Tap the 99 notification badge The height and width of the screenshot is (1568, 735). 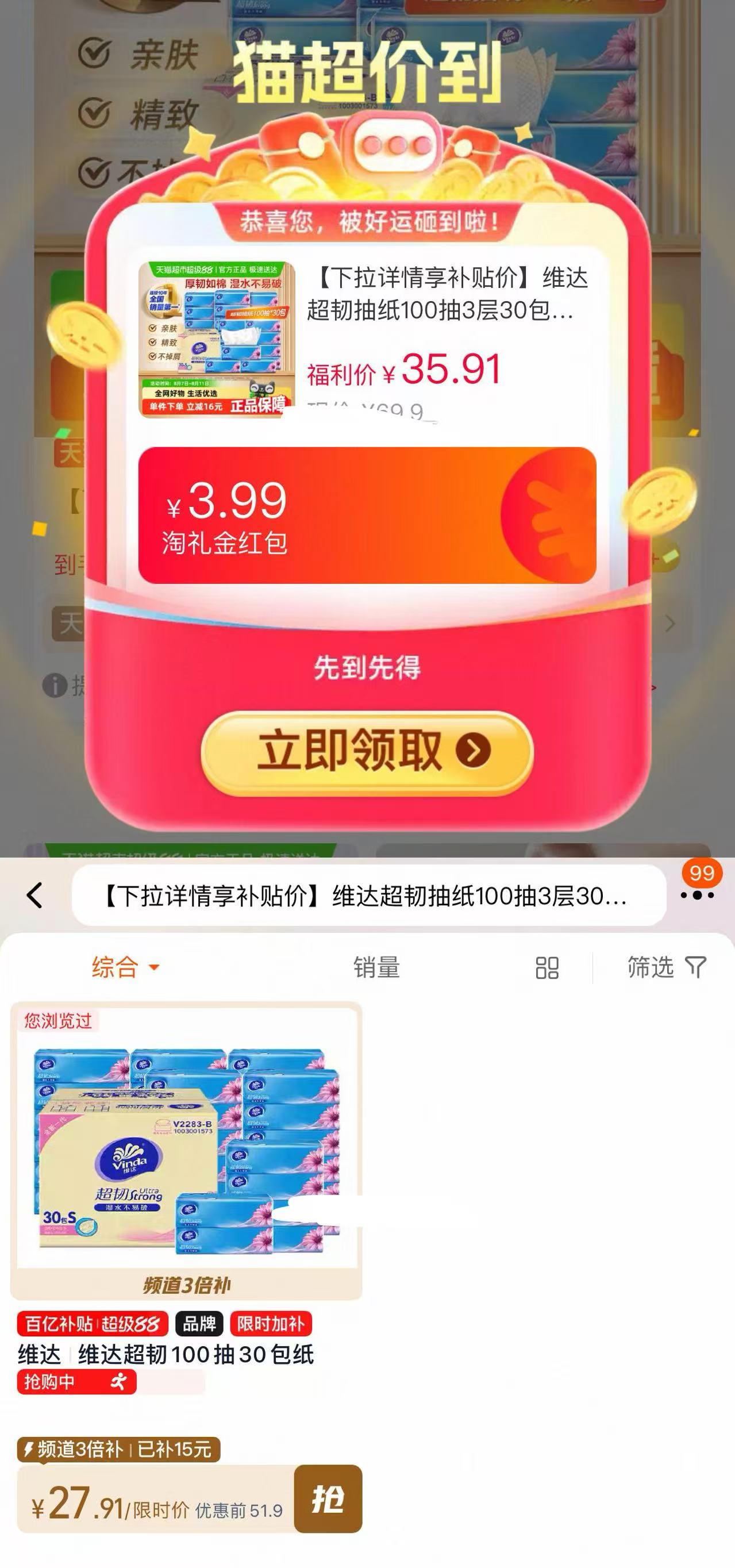[x=702, y=874]
